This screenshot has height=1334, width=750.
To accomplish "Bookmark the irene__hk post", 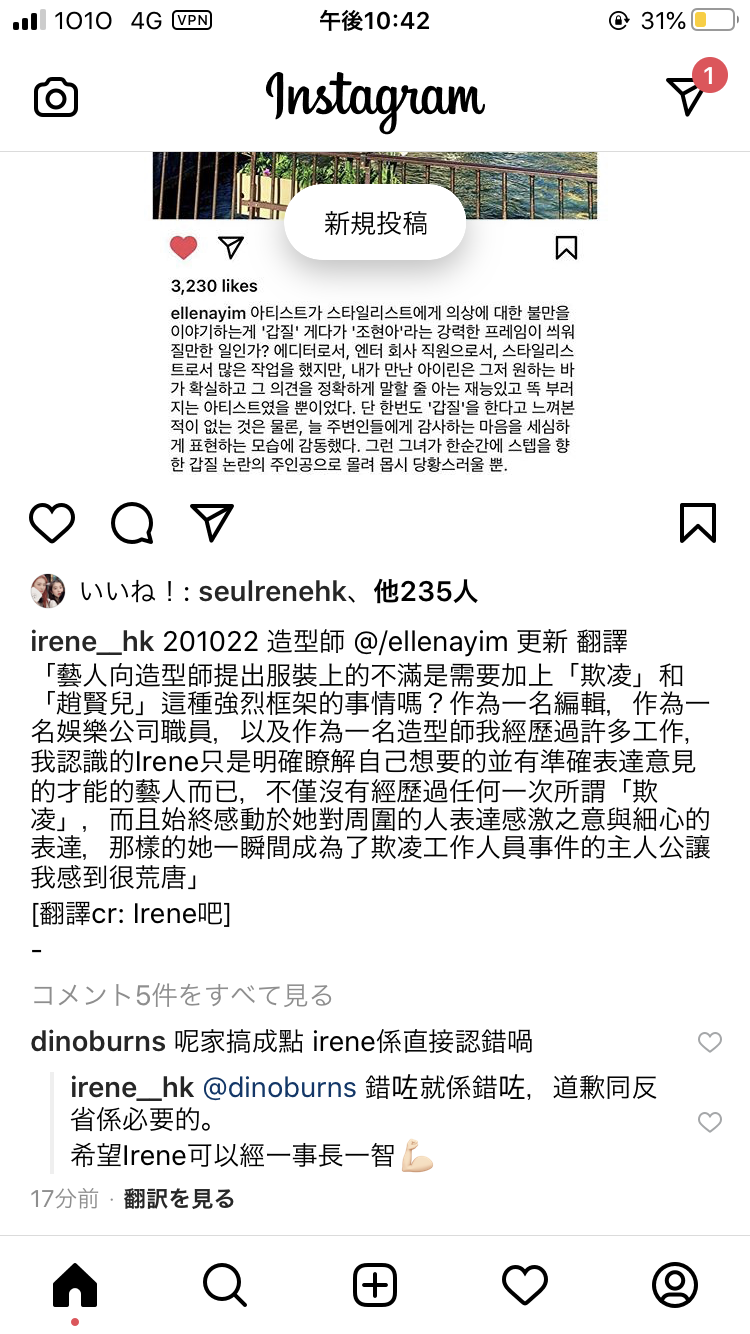I will pyautogui.click(x=697, y=522).
